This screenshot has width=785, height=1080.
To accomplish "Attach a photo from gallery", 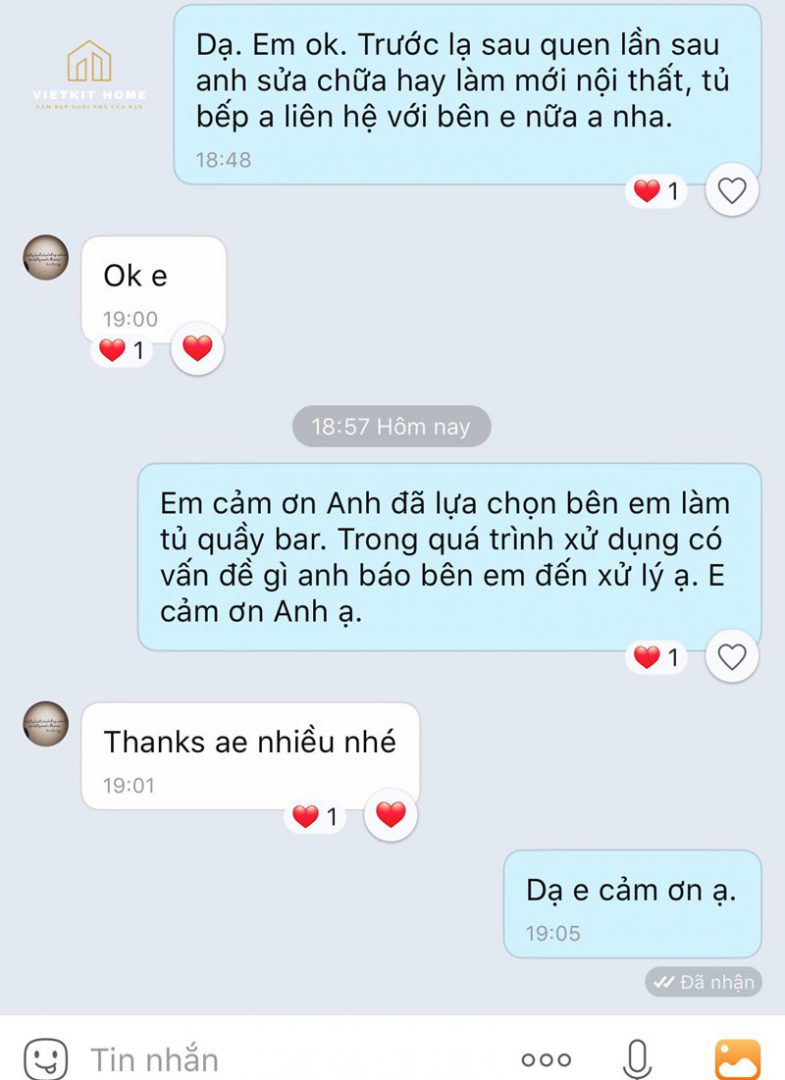I will pos(737,1058).
